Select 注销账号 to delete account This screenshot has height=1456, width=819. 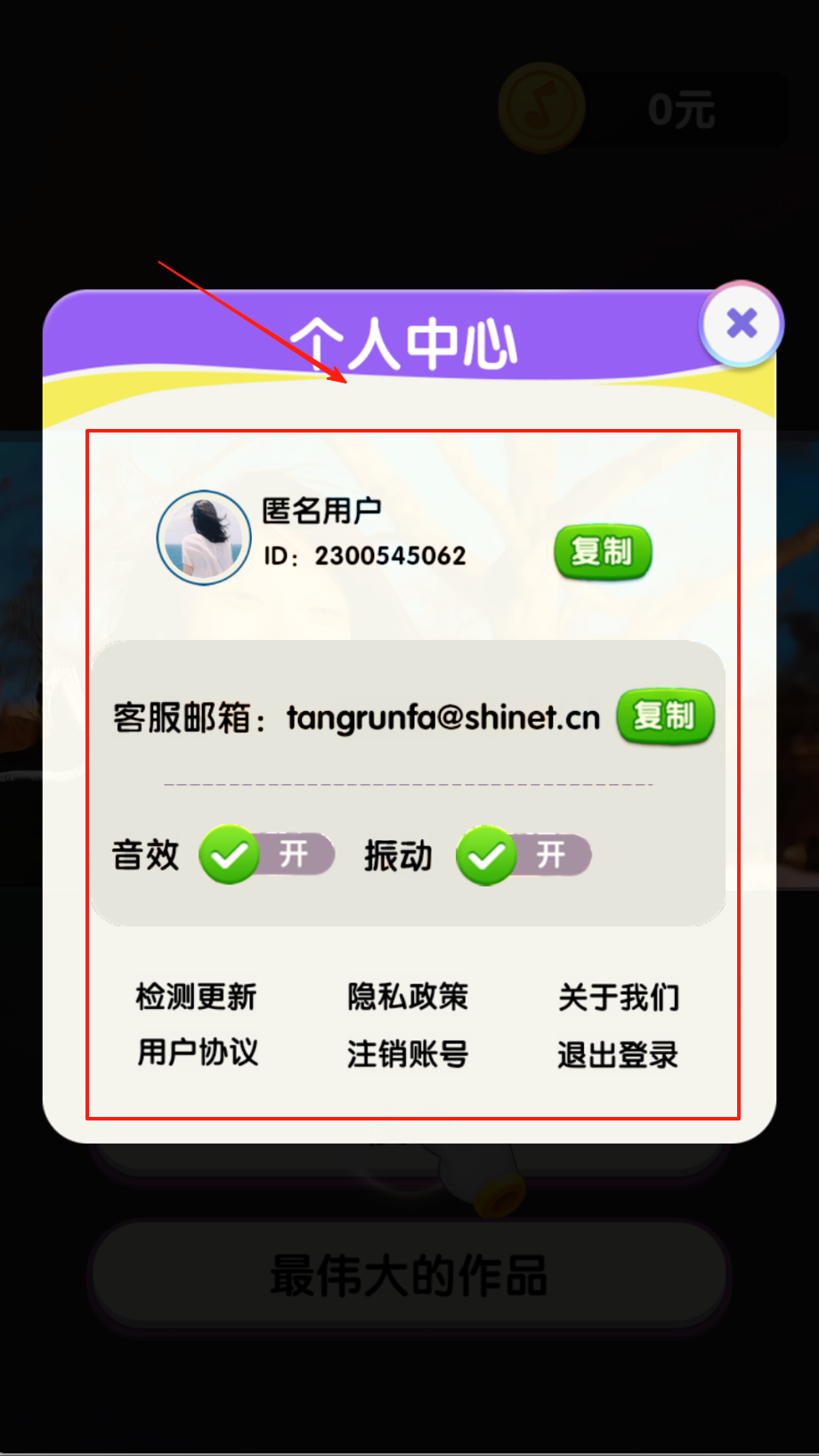(408, 1054)
